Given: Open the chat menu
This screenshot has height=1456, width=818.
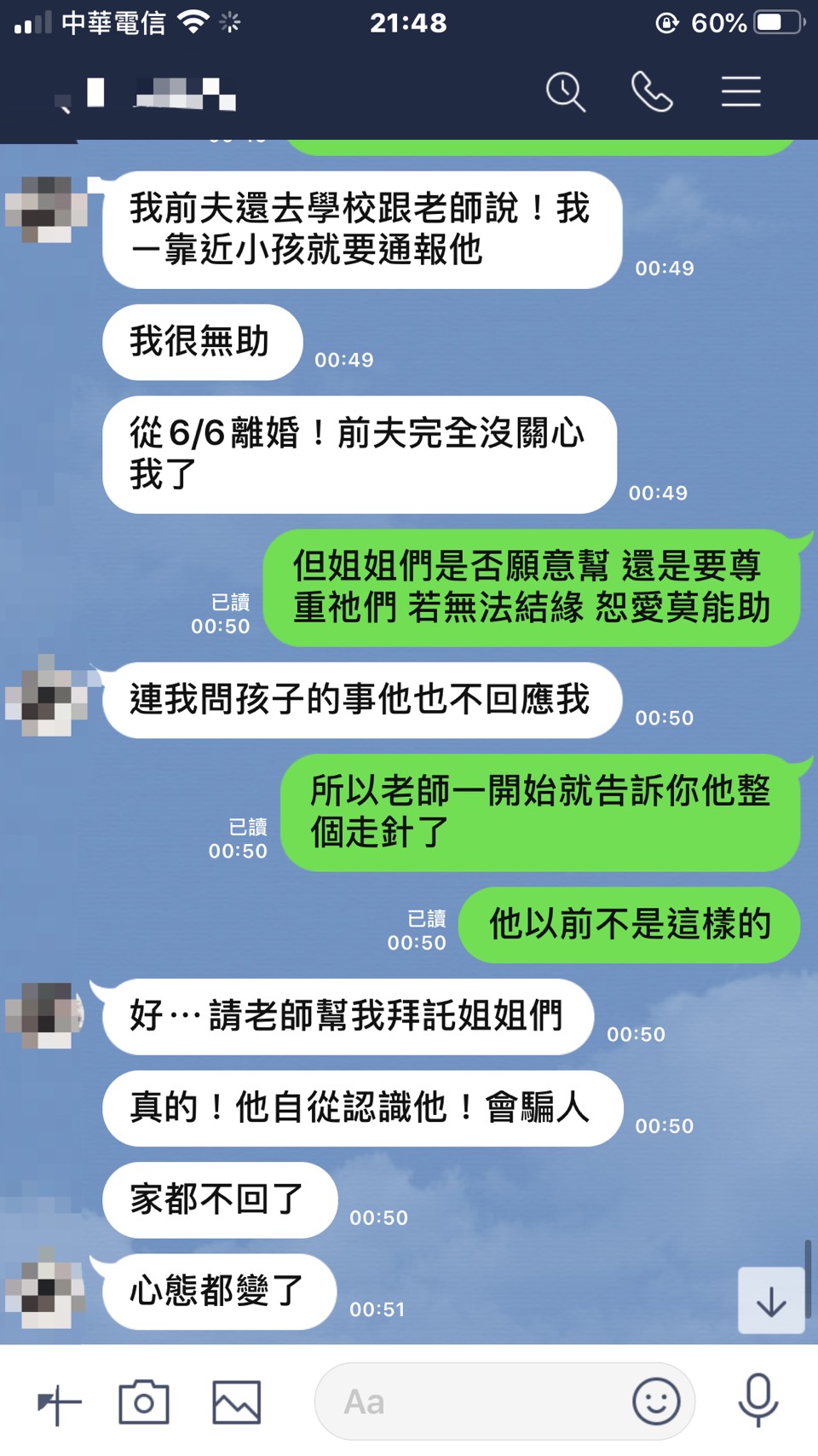Looking at the screenshot, I should [x=740, y=91].
